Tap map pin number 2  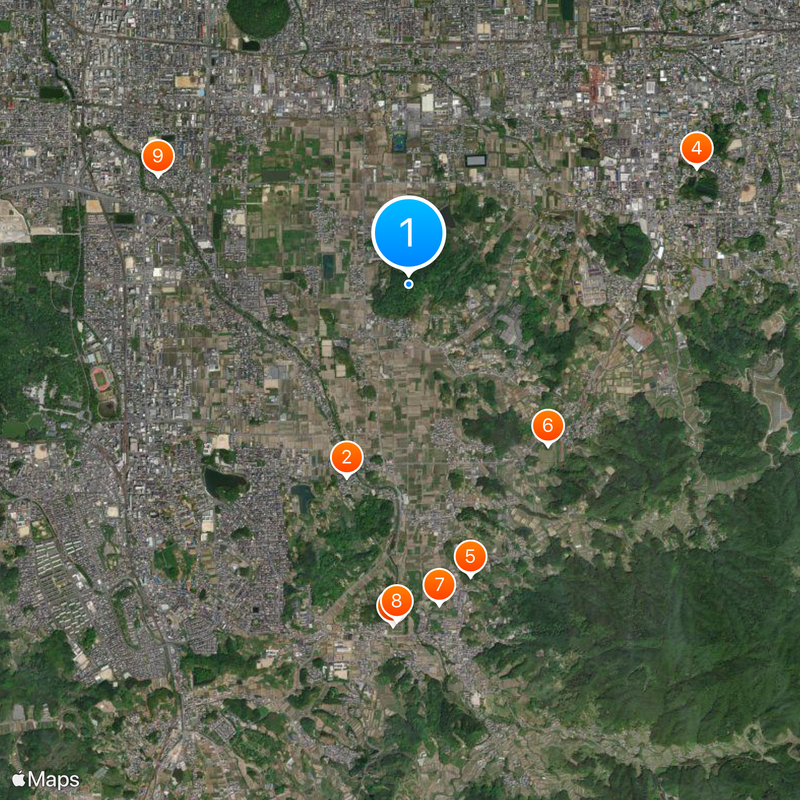(x=346, y=458)
